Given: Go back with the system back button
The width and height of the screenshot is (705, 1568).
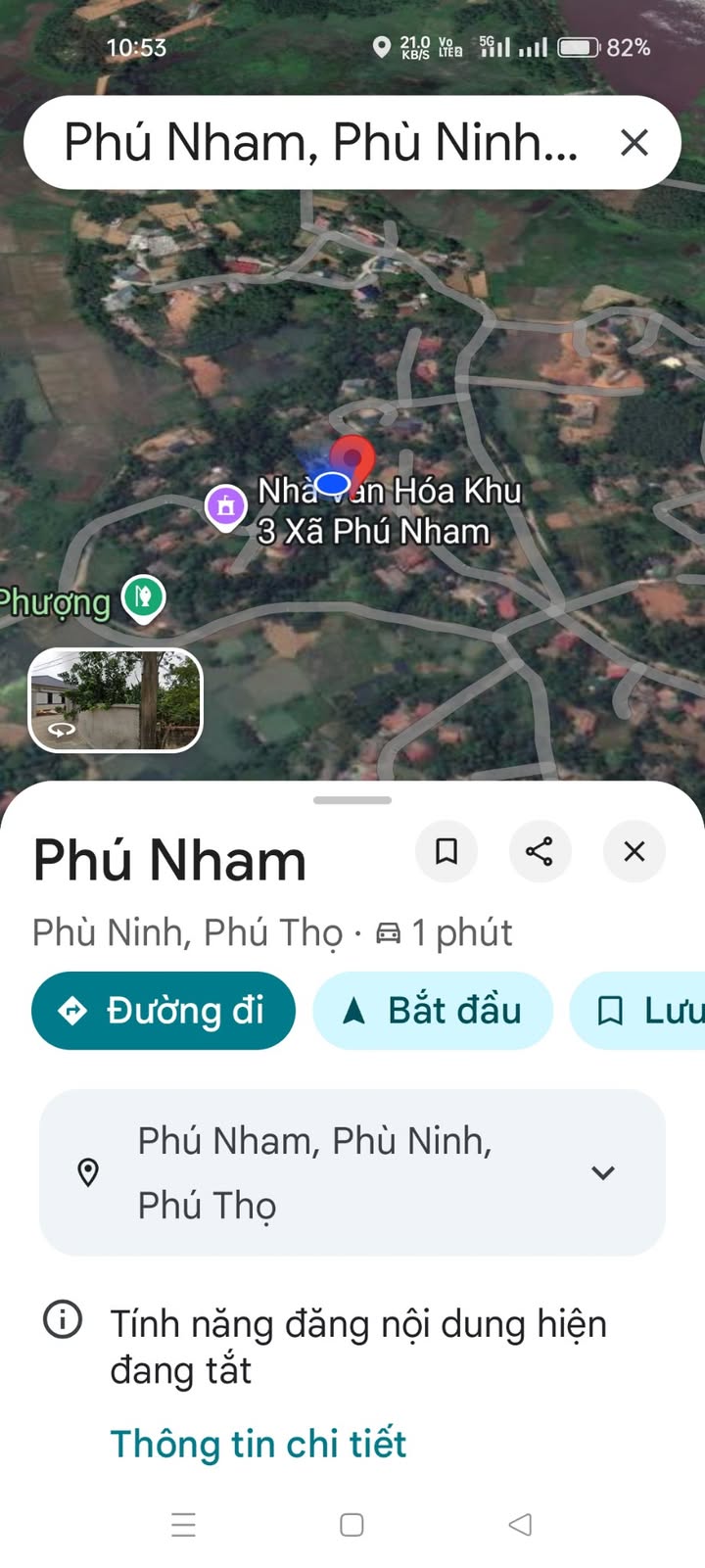Looking at the screenshot, I should [x=521, y=1524].
